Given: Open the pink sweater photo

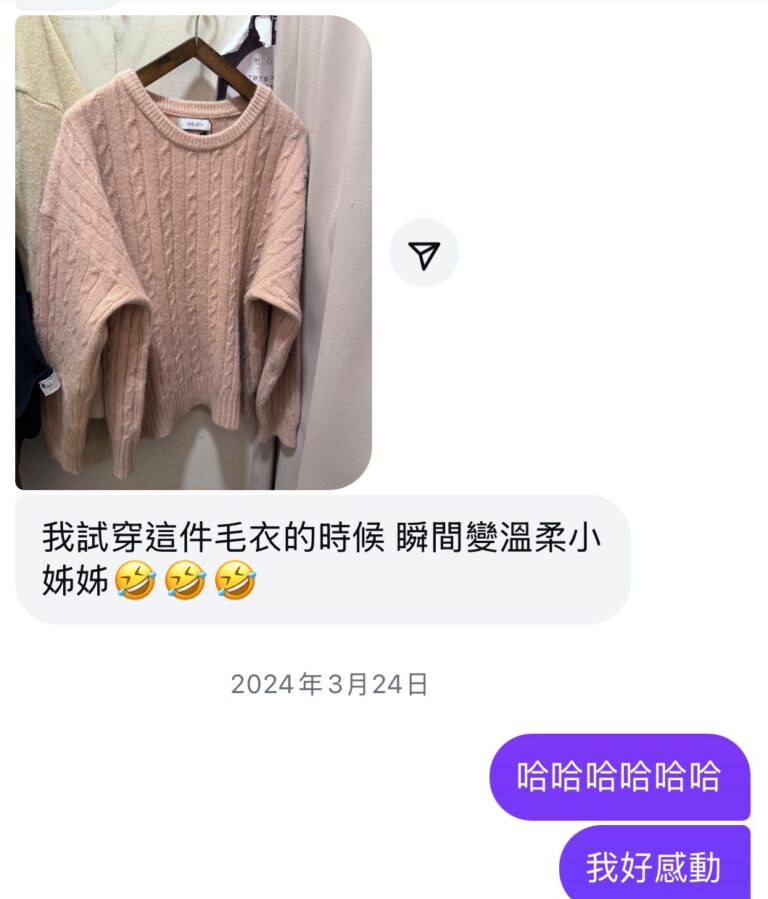Looking at the screenshot, I should tap(193, 252).
